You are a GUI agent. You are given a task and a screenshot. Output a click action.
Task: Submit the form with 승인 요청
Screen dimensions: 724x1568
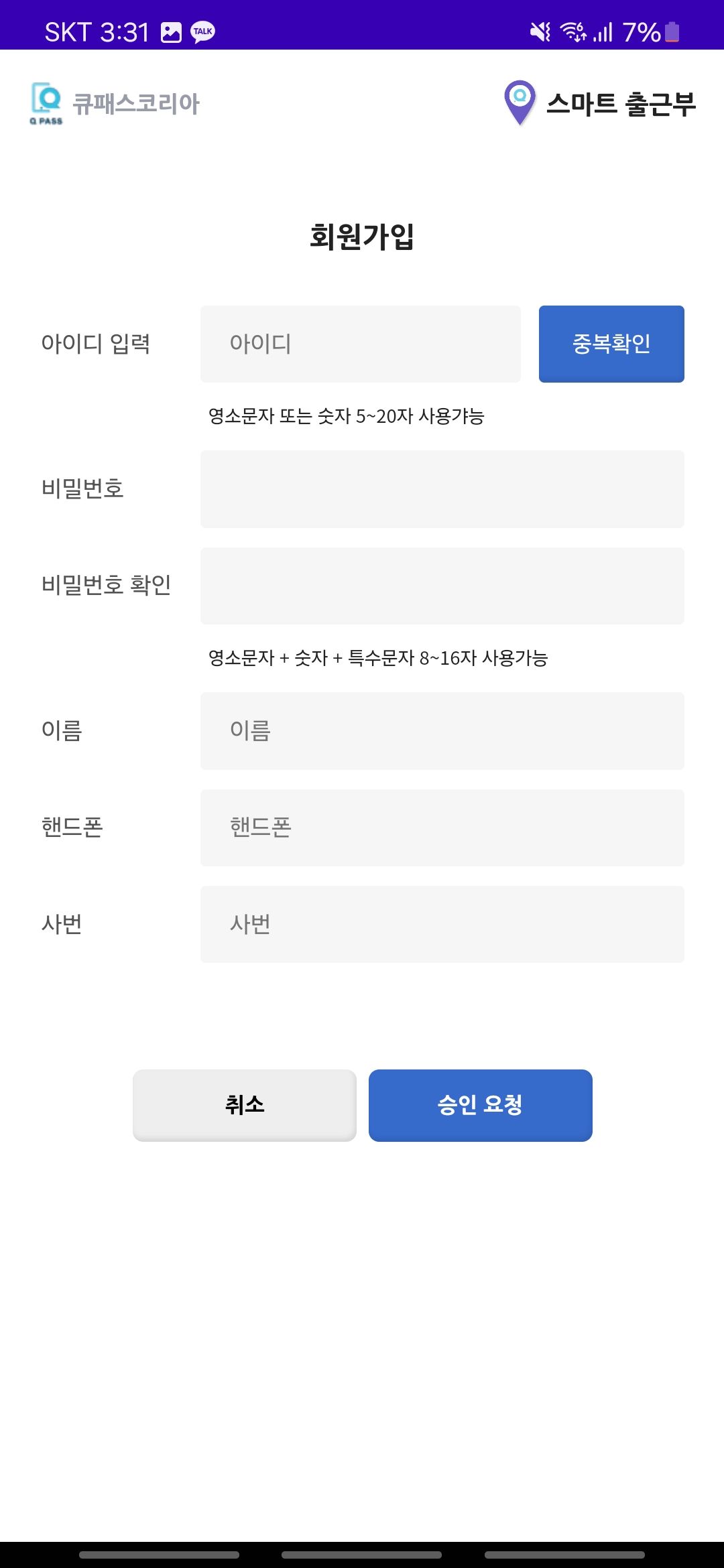coord(481,1105)
